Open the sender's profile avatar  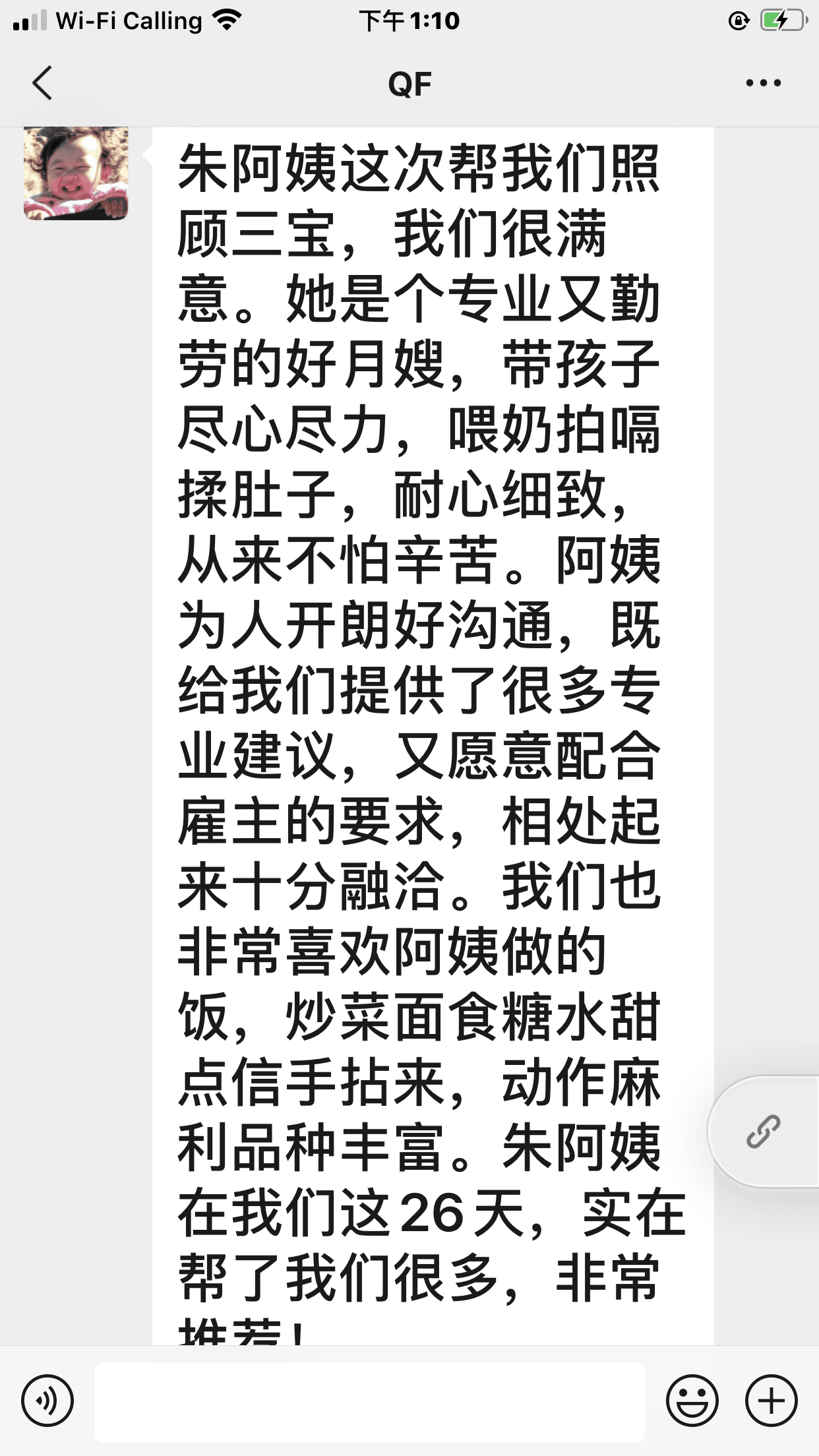point(76,173)
